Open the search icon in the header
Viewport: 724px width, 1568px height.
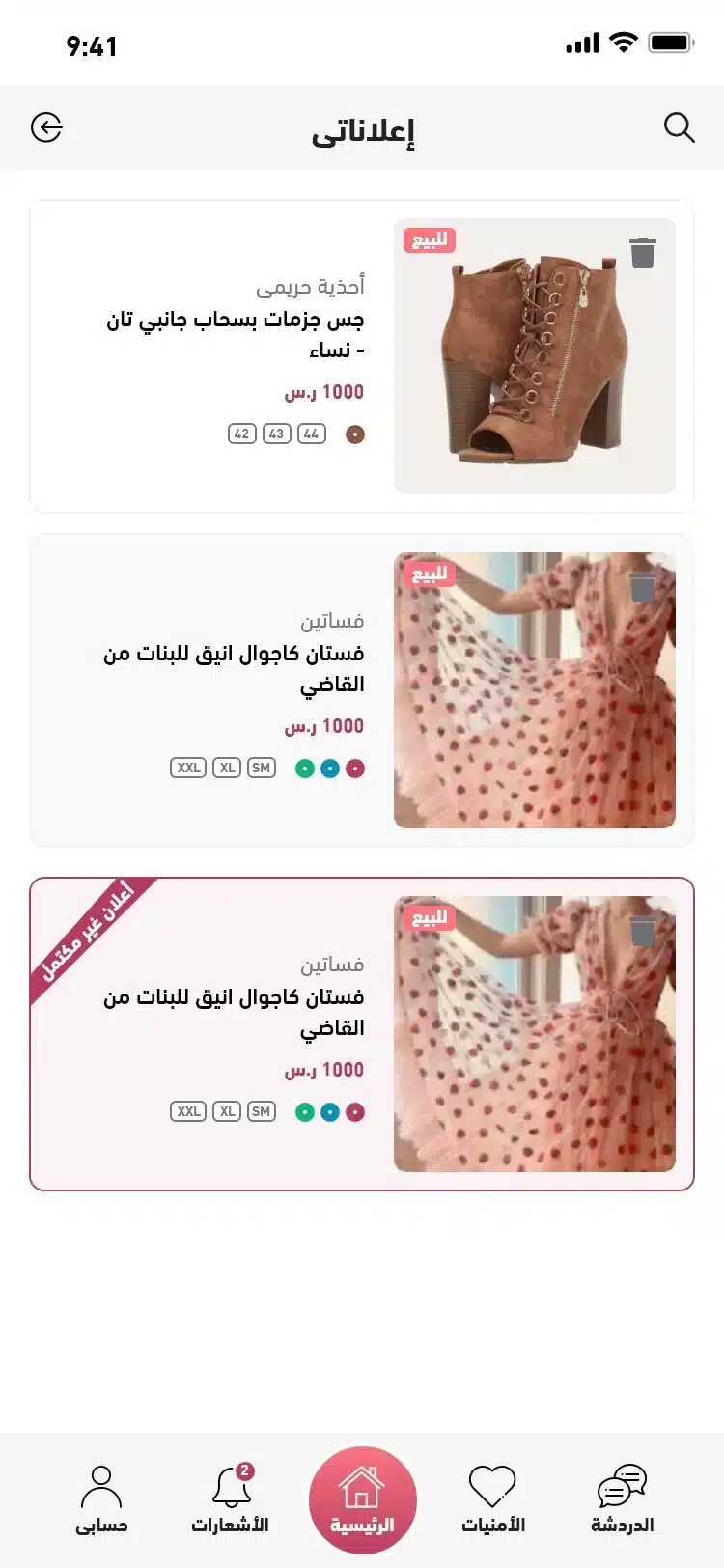coord(679,127)
